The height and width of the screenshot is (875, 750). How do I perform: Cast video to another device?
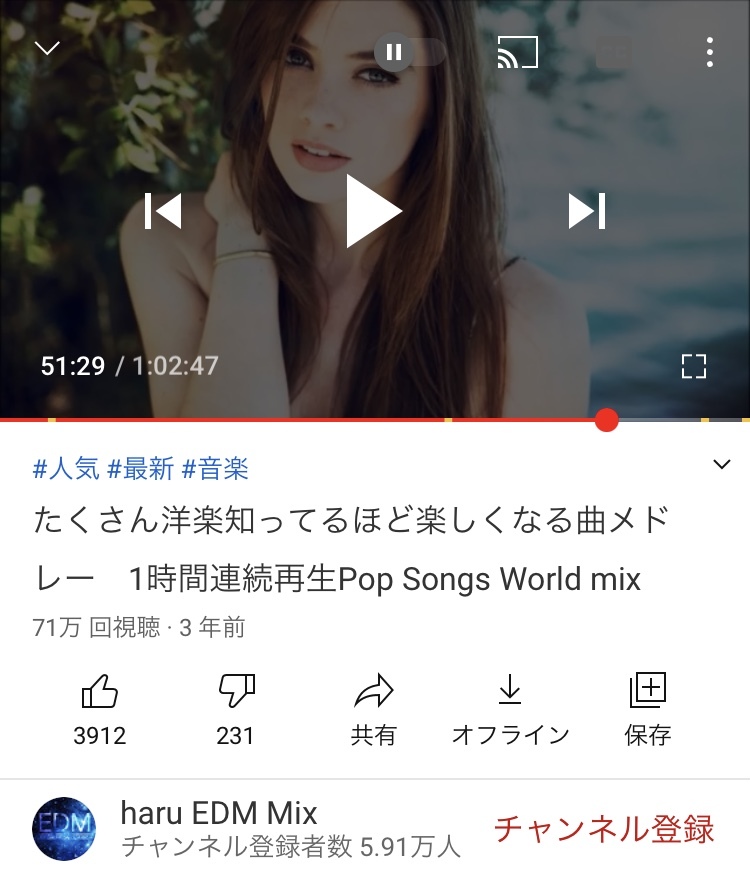tap(517, 52)
